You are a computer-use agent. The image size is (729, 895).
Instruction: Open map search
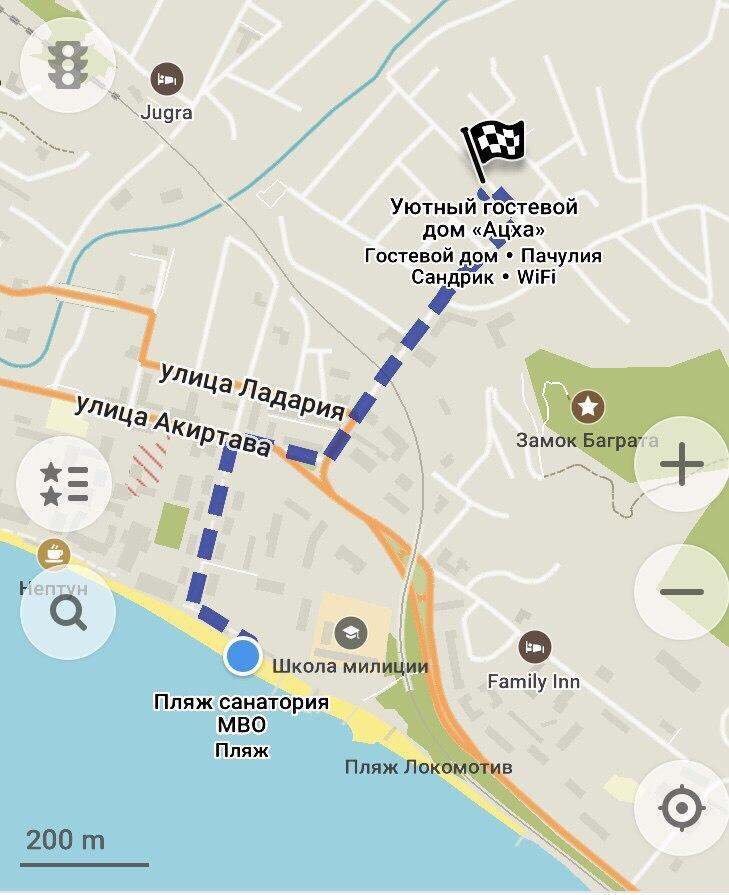(68, 612)
